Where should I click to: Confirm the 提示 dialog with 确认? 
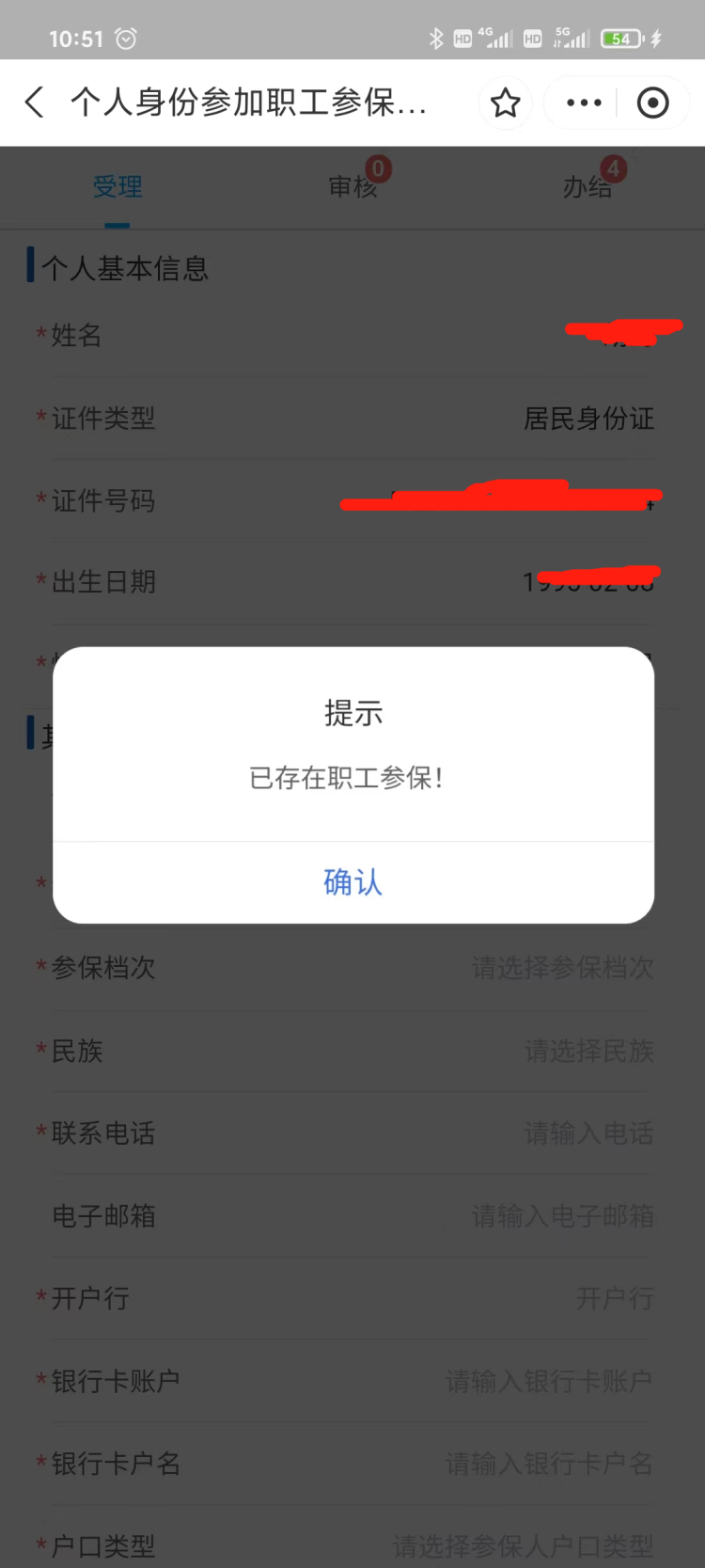coord(352,882)
